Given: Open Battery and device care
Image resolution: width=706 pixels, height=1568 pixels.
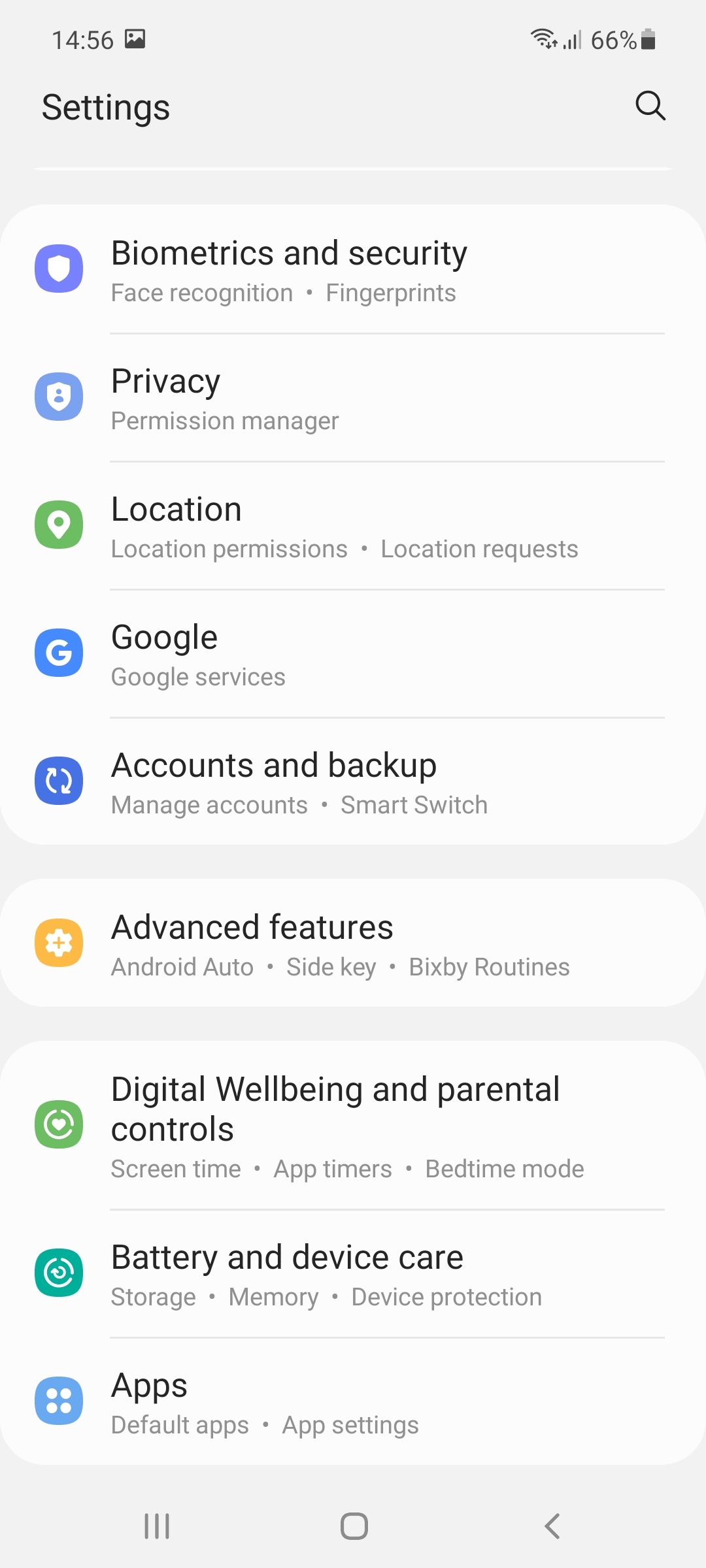Looking at the screenshot, I should (x=353, y=1273).
